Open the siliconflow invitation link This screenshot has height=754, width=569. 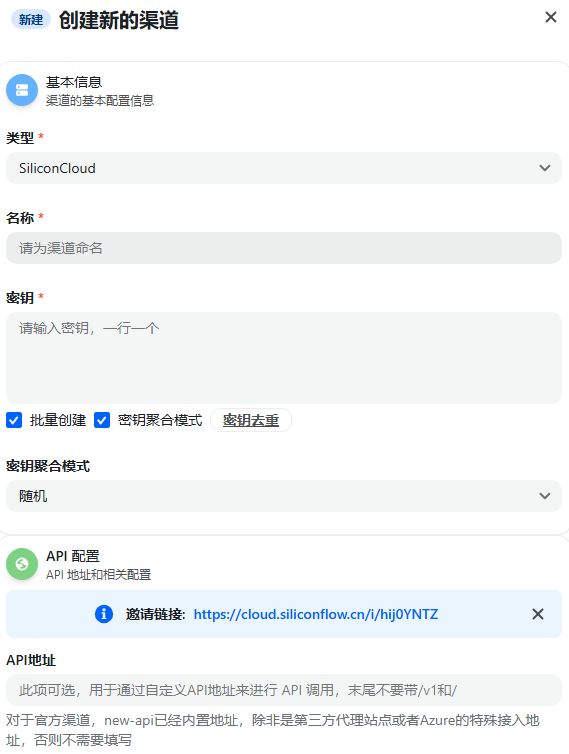tap(316, 614)
